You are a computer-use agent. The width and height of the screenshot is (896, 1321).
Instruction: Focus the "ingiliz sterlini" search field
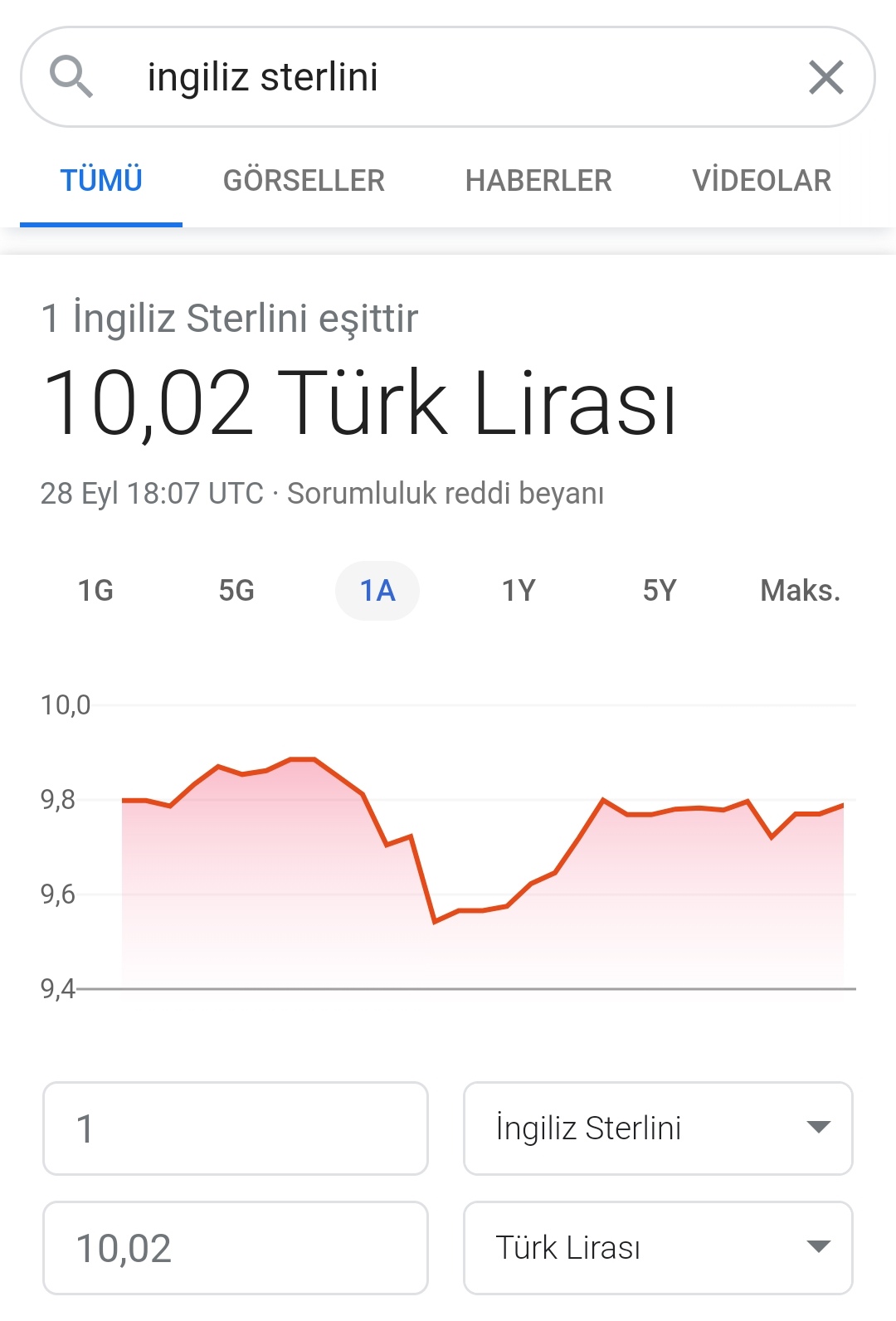(x=448, y=77)
